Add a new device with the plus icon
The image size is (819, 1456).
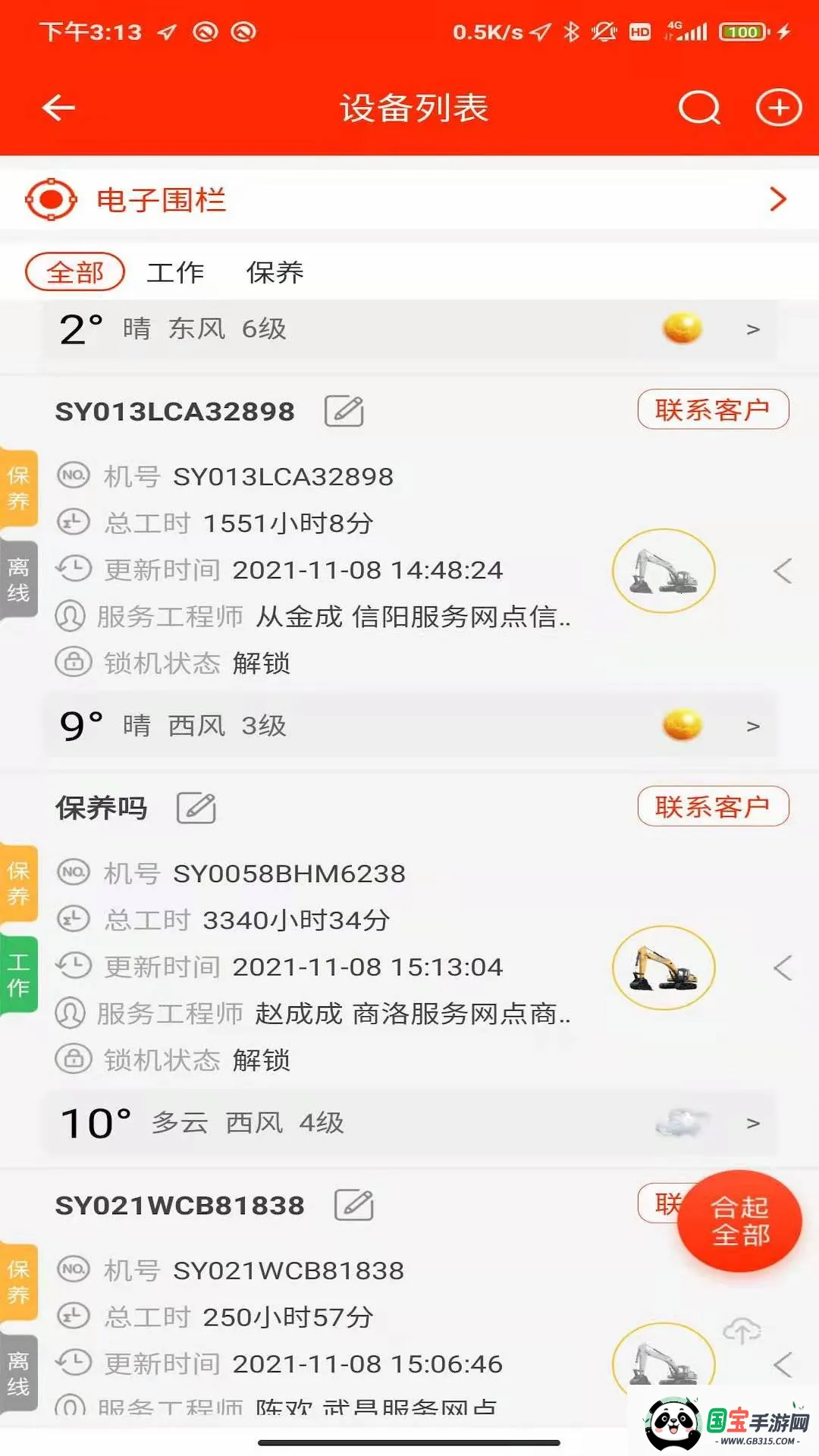point(779,108)
